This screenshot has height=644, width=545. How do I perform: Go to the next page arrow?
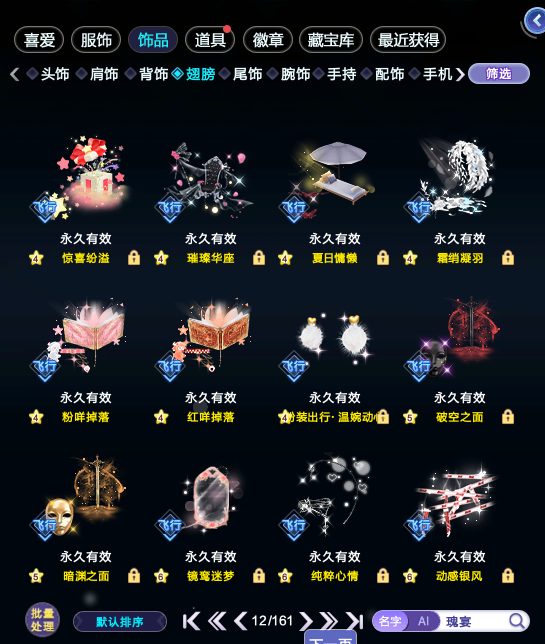pyautogui.click(x=306, y=621)
